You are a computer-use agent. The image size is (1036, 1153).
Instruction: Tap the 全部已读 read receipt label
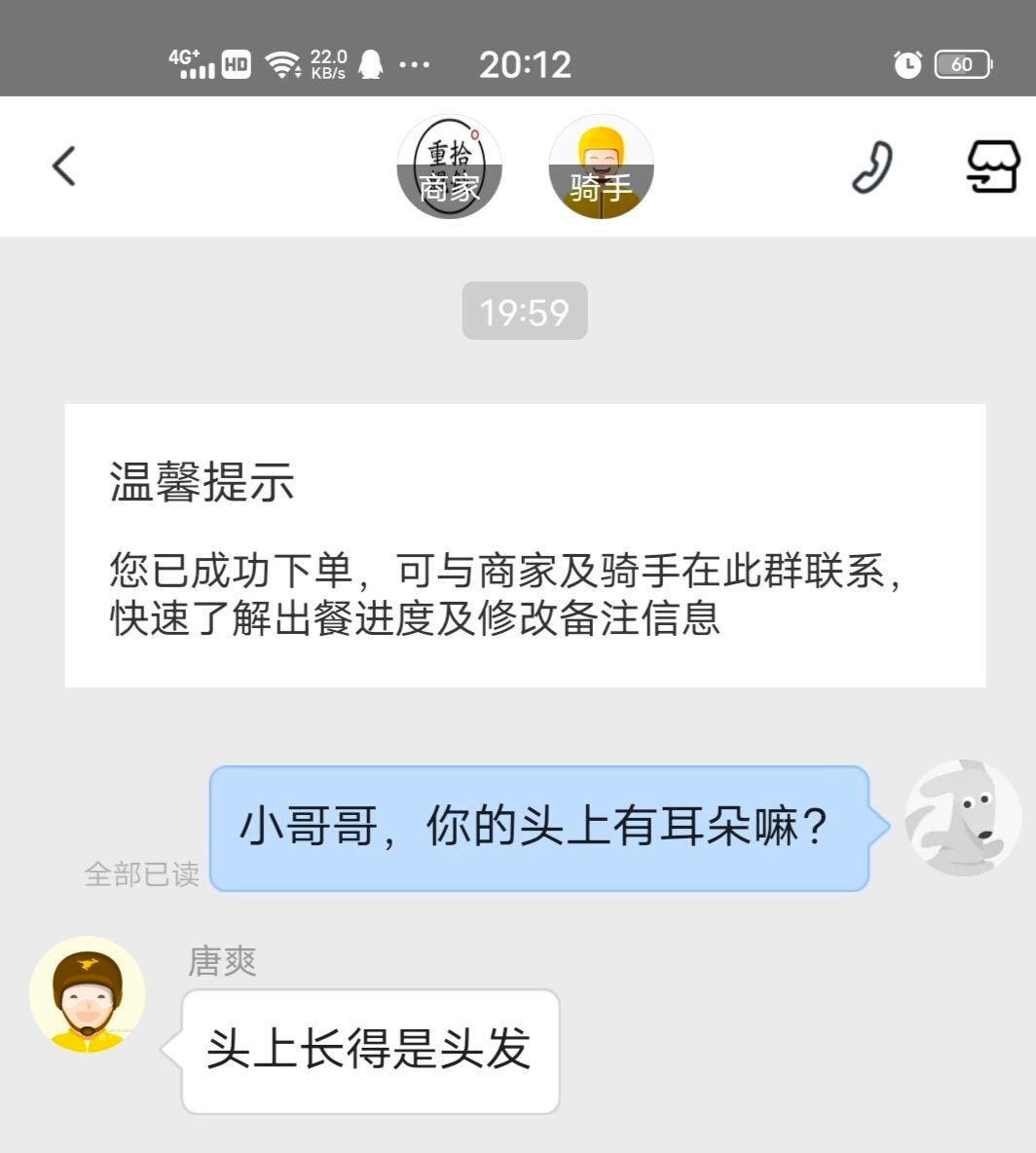tap(142, 874)
